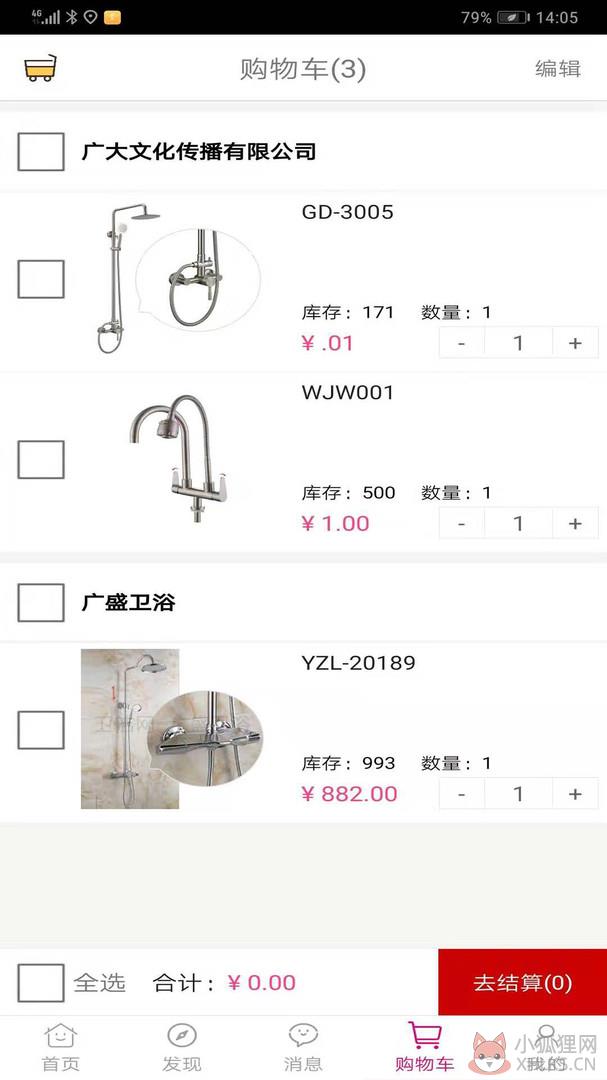Select all items from 广盛卫浴
This screenshot has height=1080, width=607.
[x=41, y=603]
